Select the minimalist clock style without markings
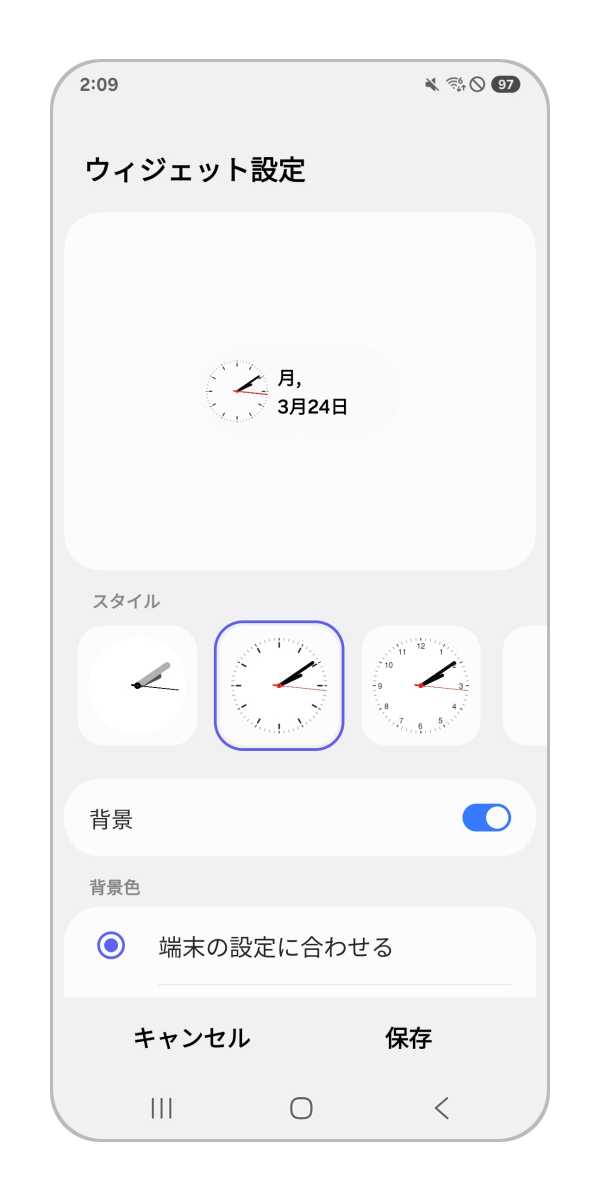Viewport: 600px width, 1200px height. (137, 686)
